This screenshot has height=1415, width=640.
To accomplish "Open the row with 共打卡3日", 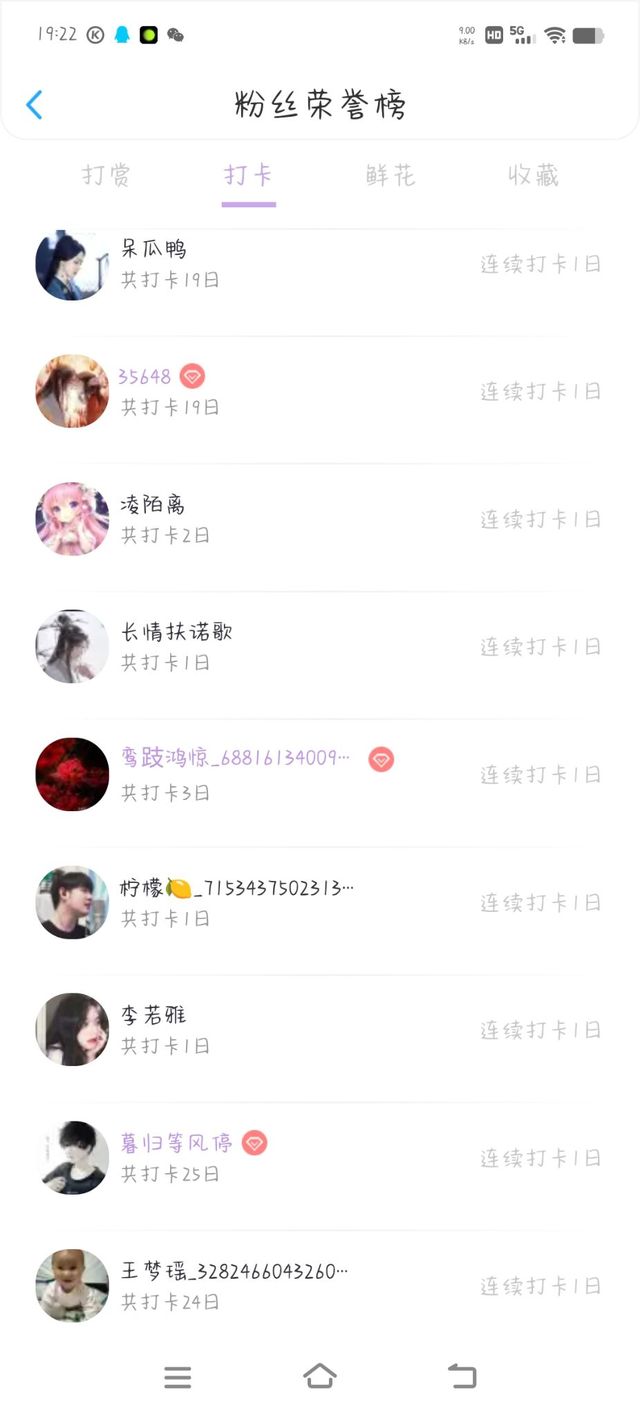I will [320, 774].
